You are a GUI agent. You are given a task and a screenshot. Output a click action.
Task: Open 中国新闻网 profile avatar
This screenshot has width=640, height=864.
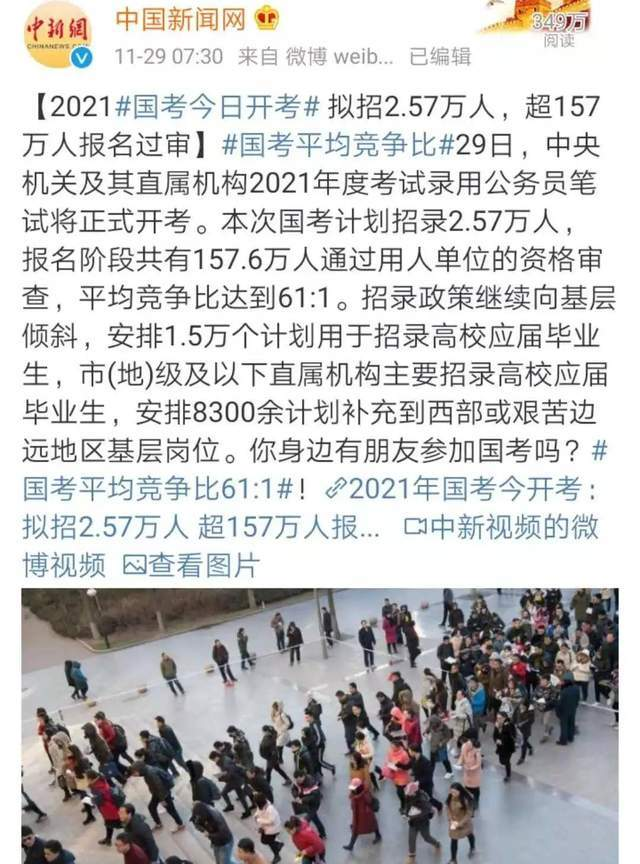coord(57,35)
